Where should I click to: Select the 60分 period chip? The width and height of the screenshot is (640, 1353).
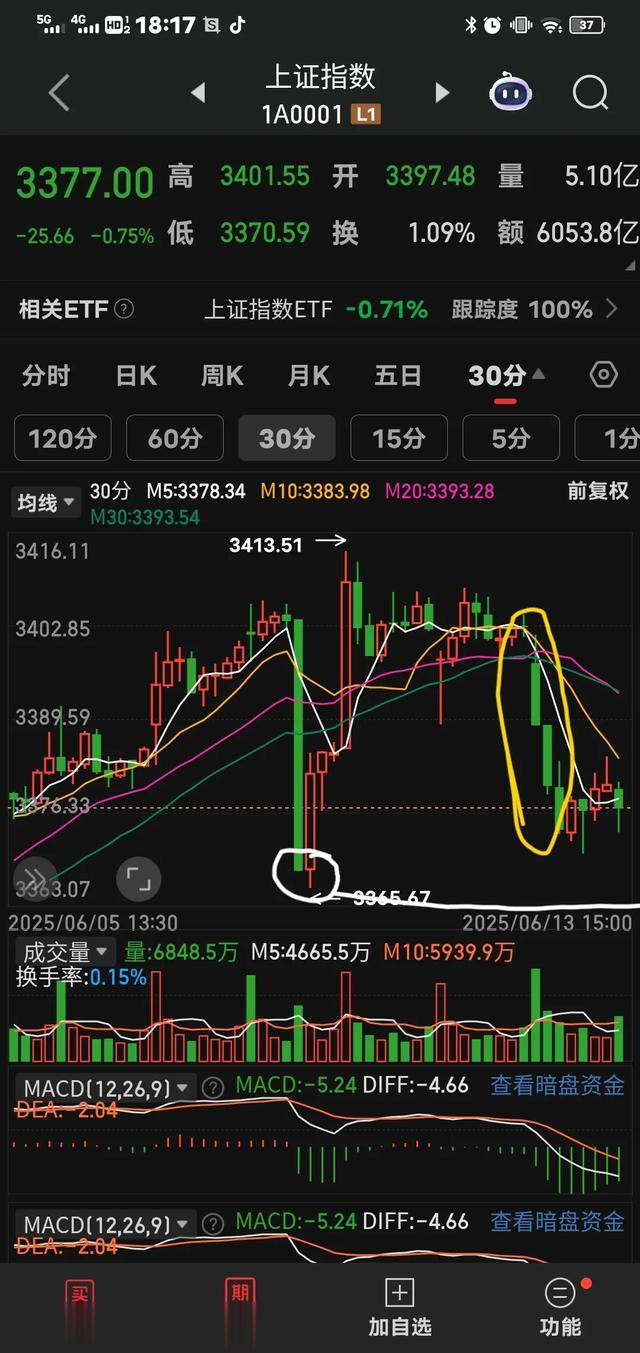coord(175,438)
